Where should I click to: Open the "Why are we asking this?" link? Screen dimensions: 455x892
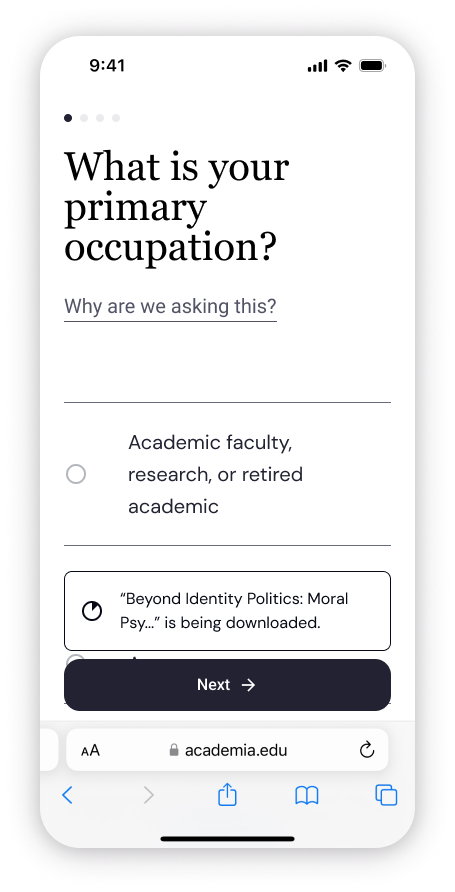point(170,307)
